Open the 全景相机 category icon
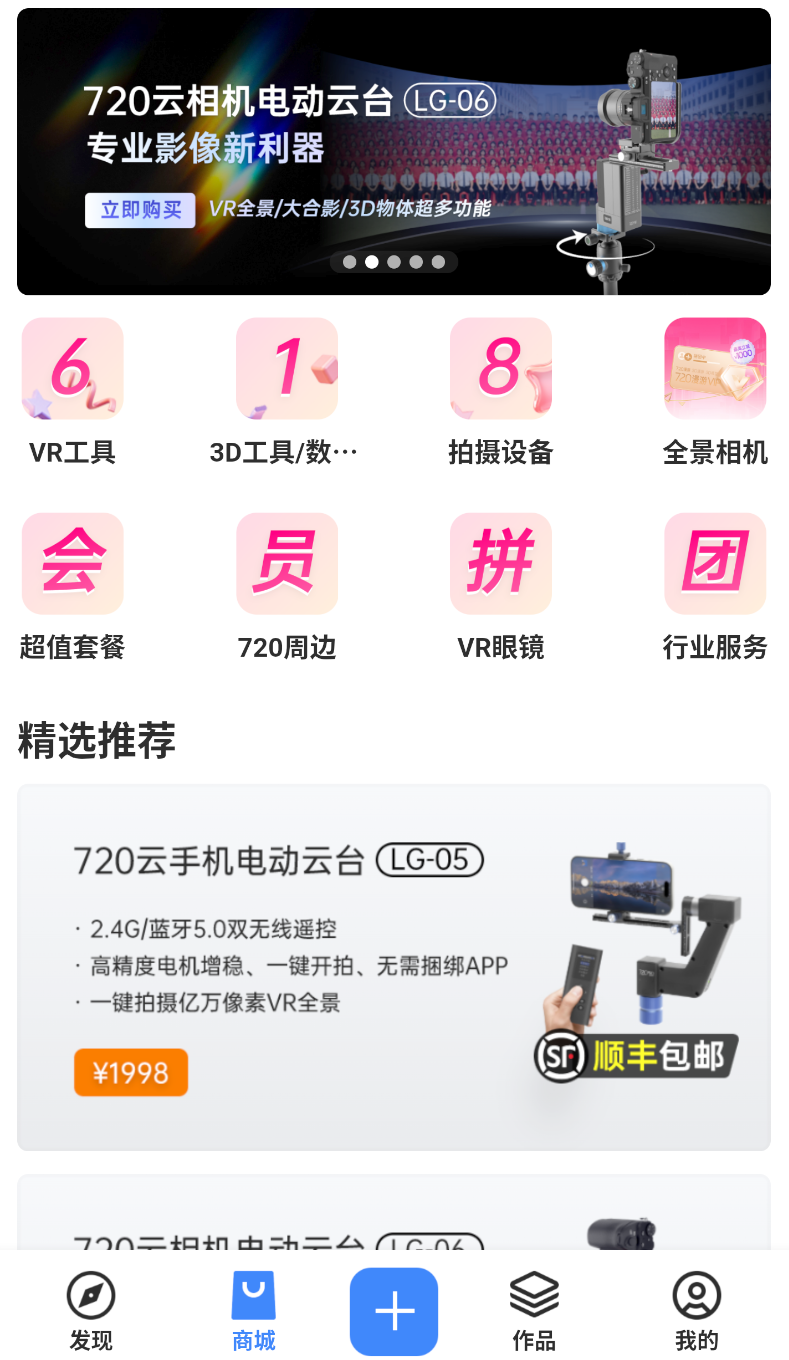Image resolution: width=789 pixels, height=1360 pixels. point(714,368)
